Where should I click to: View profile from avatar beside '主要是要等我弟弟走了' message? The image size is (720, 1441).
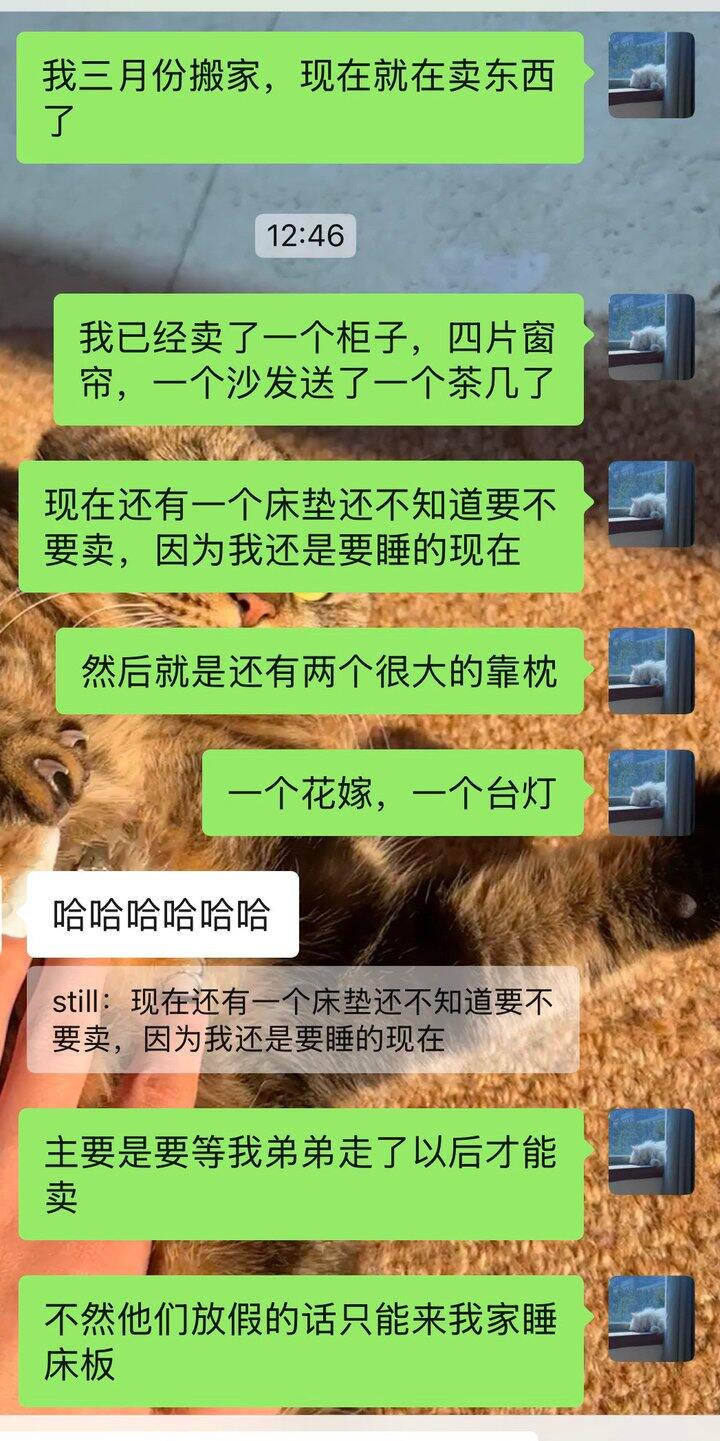pos(651,1152)
